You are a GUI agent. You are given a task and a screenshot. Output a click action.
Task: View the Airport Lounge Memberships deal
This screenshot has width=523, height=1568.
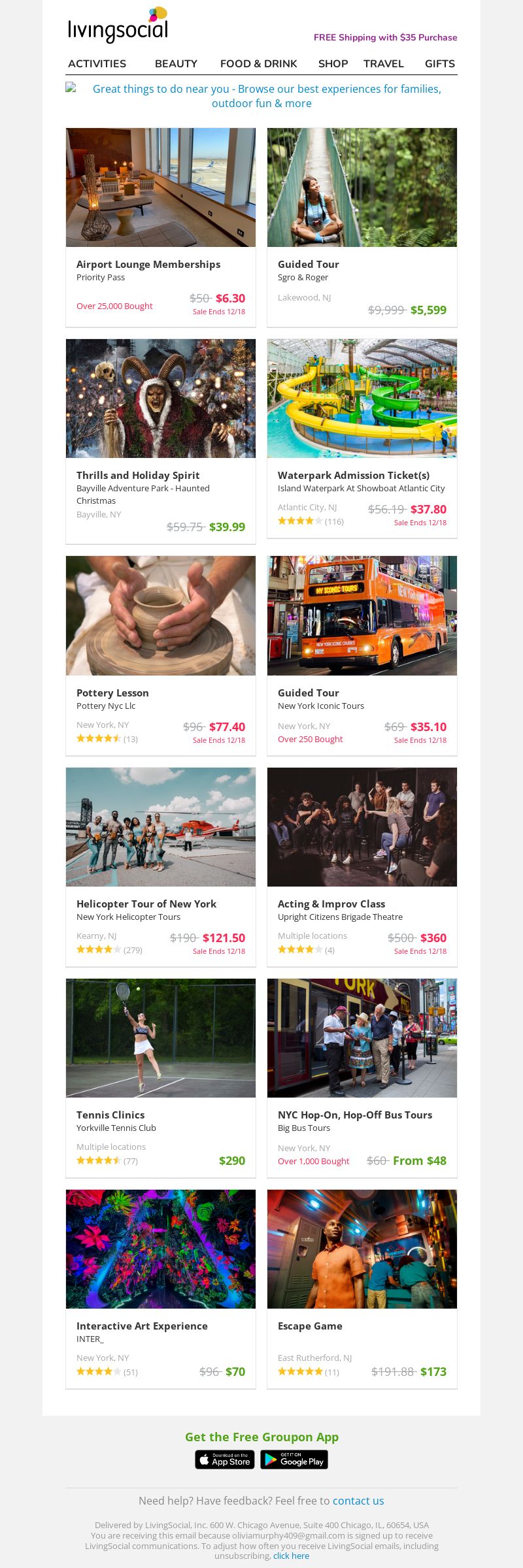pyautogui.click(x=148, y=264)
